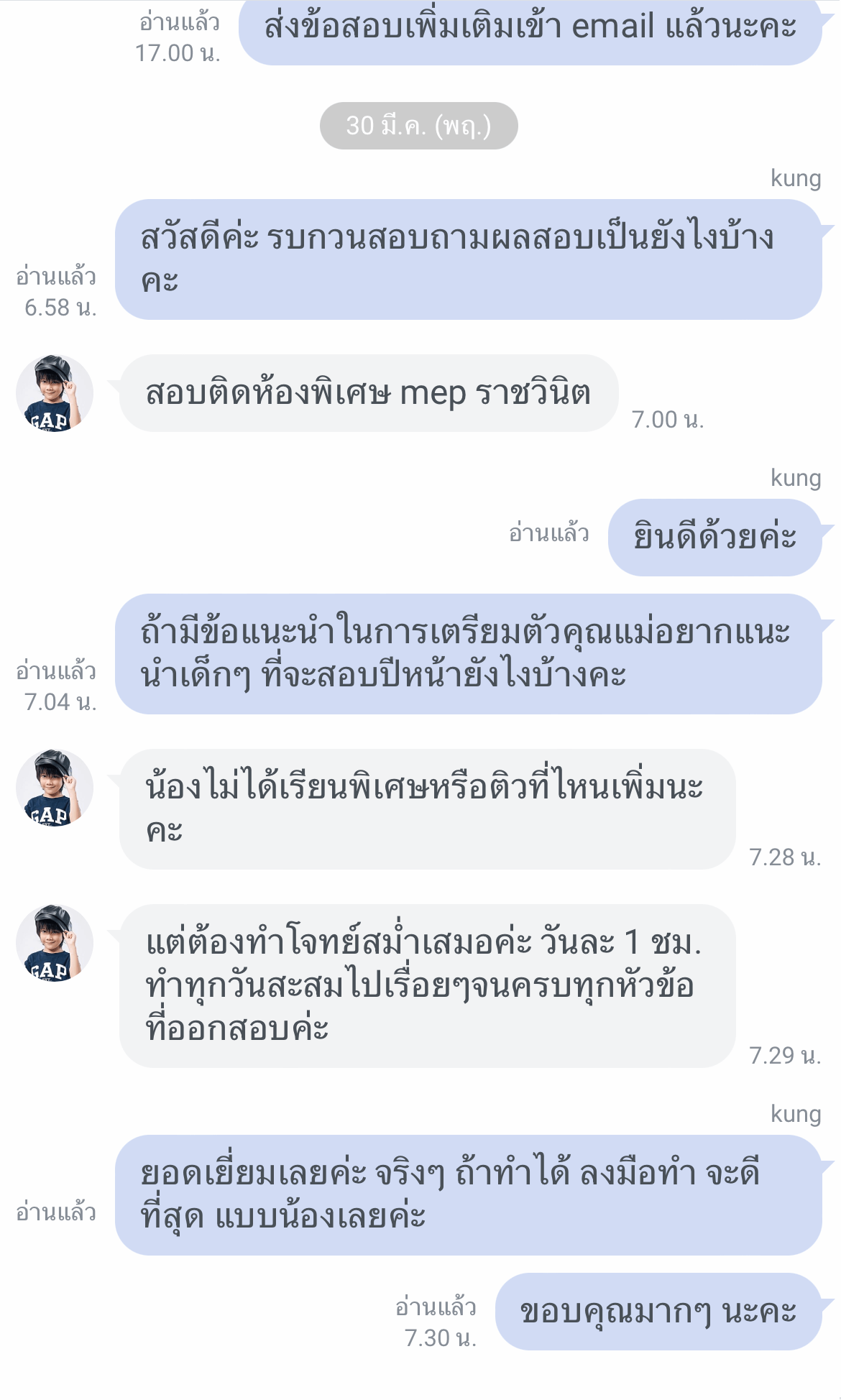
Task: Open sender's avatar beside the 'mep ราชวินิต' message
Action: click(55, 393)
